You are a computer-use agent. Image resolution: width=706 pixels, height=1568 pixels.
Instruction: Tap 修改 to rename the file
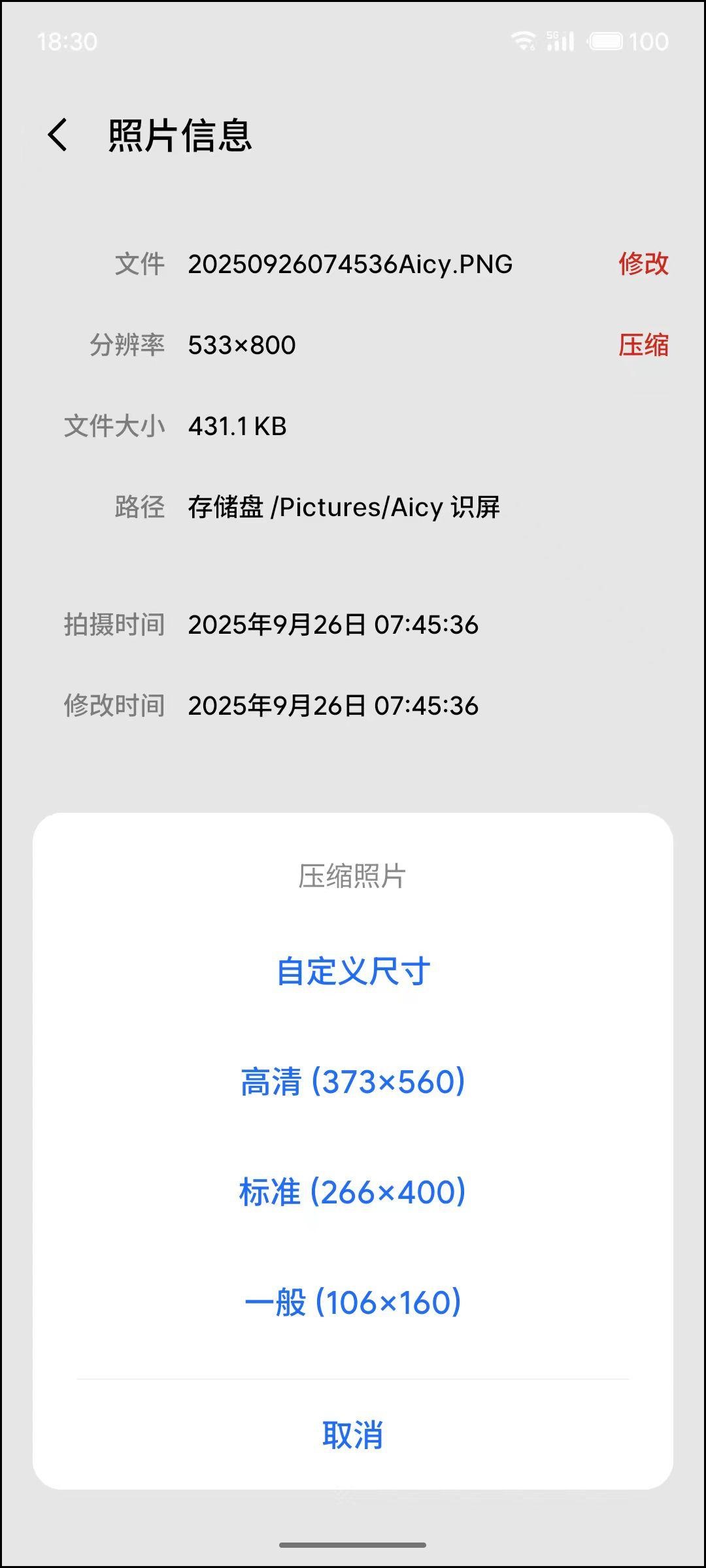pyautogui.click(x=643, y=264)
